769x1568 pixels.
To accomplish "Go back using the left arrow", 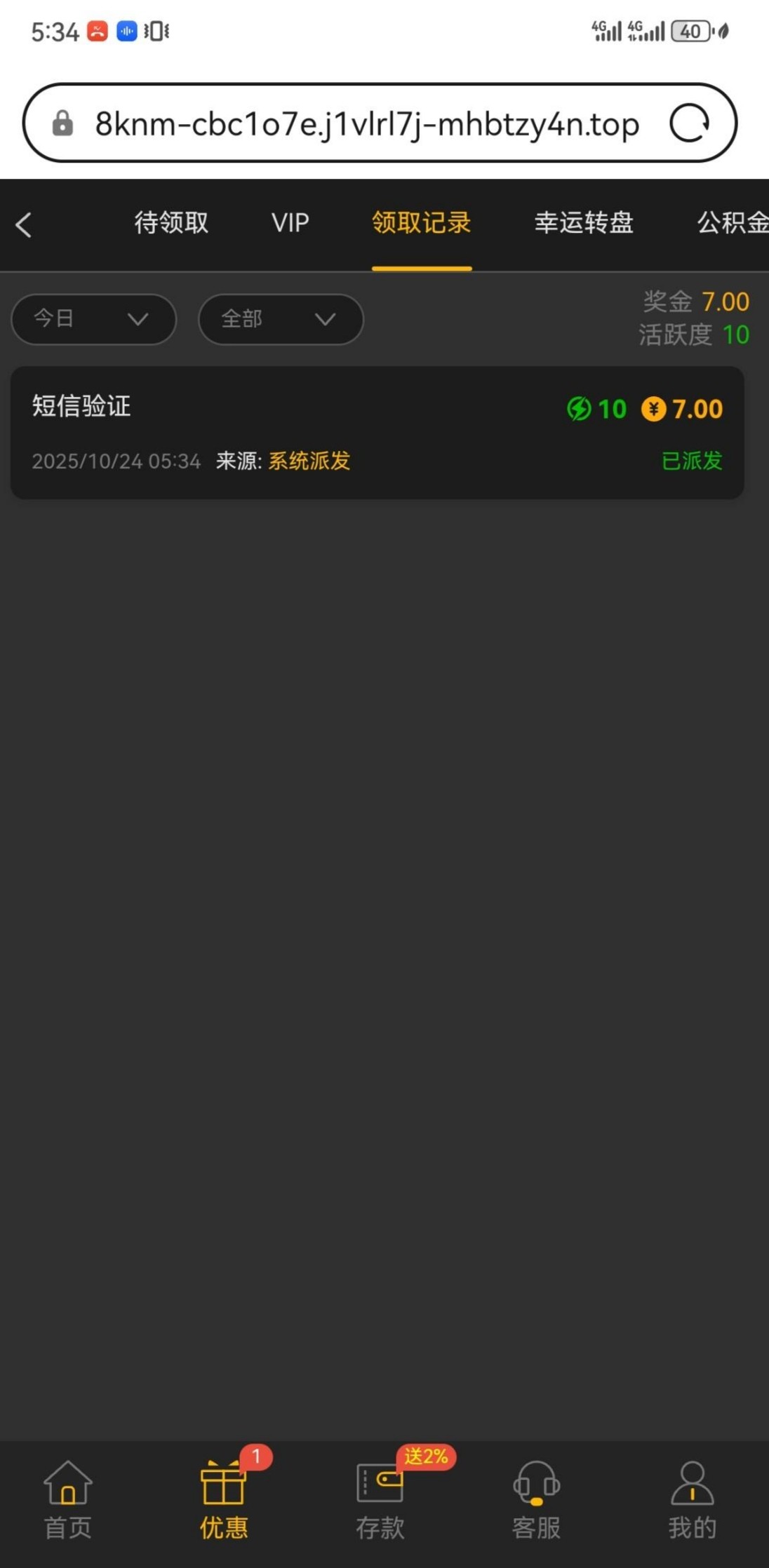I will (24, 225).
